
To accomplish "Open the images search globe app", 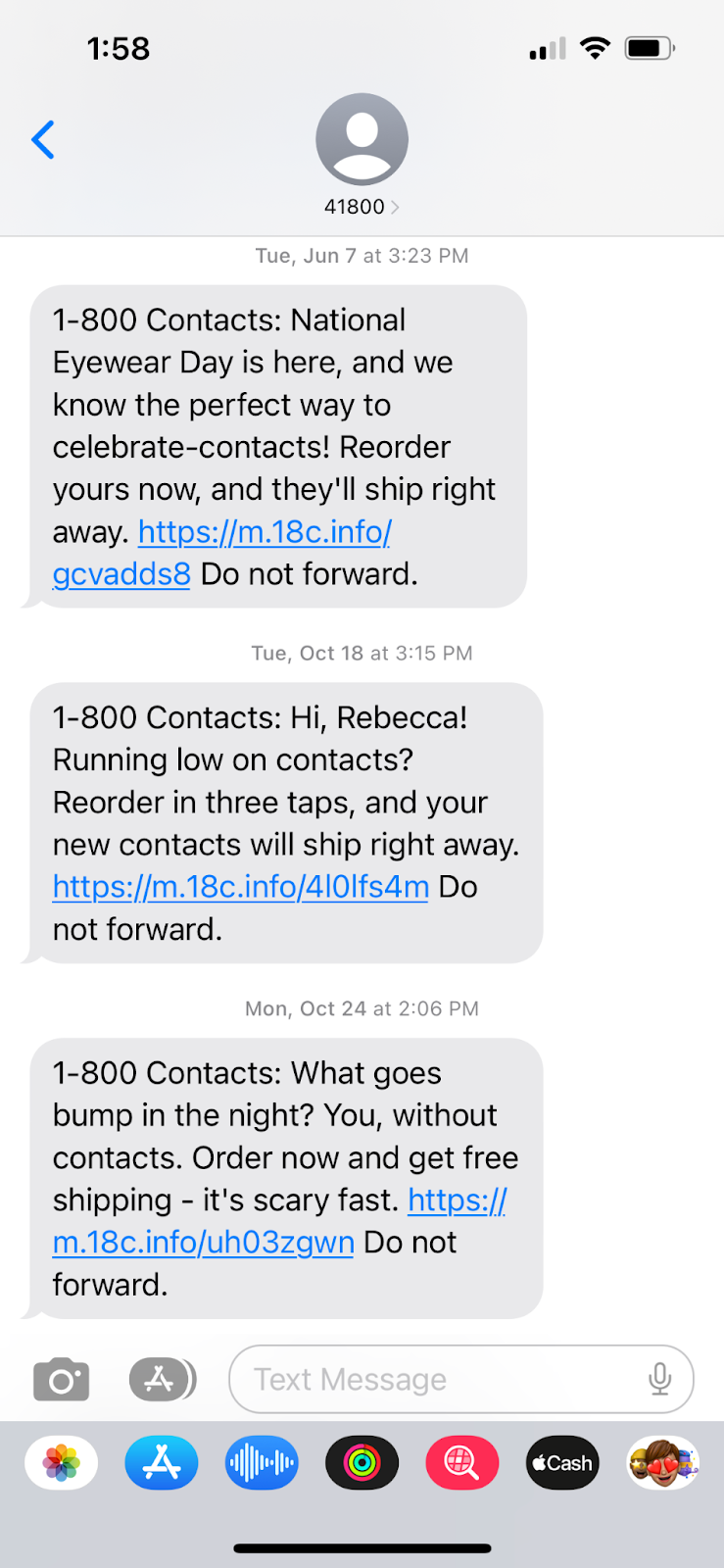I will point(461,1463).
